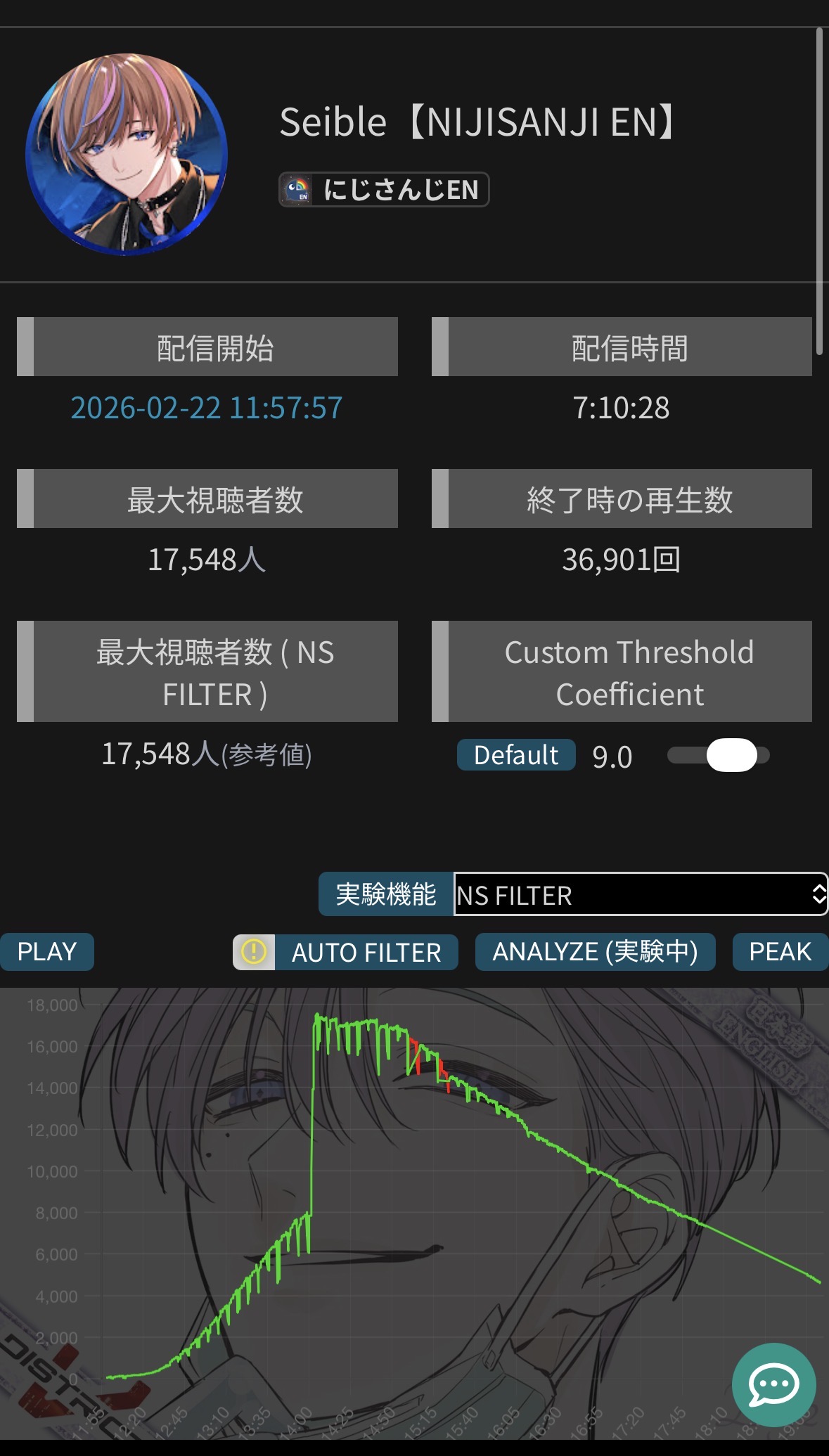The width and height of the screenshot is (829, 1456).
Task: Open the にじさんじEN group tag
Action: click(x=384, y=189)
